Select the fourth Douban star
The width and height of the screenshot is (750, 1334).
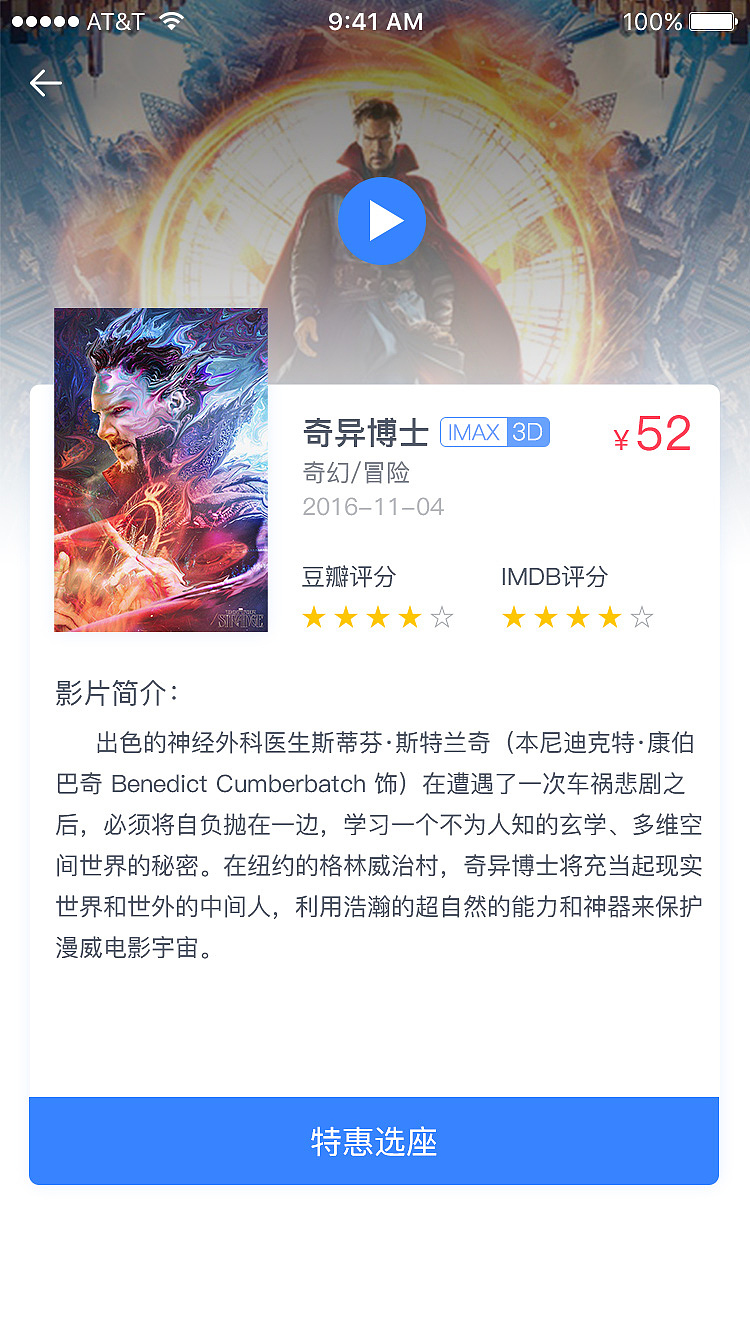pos(410,617)
